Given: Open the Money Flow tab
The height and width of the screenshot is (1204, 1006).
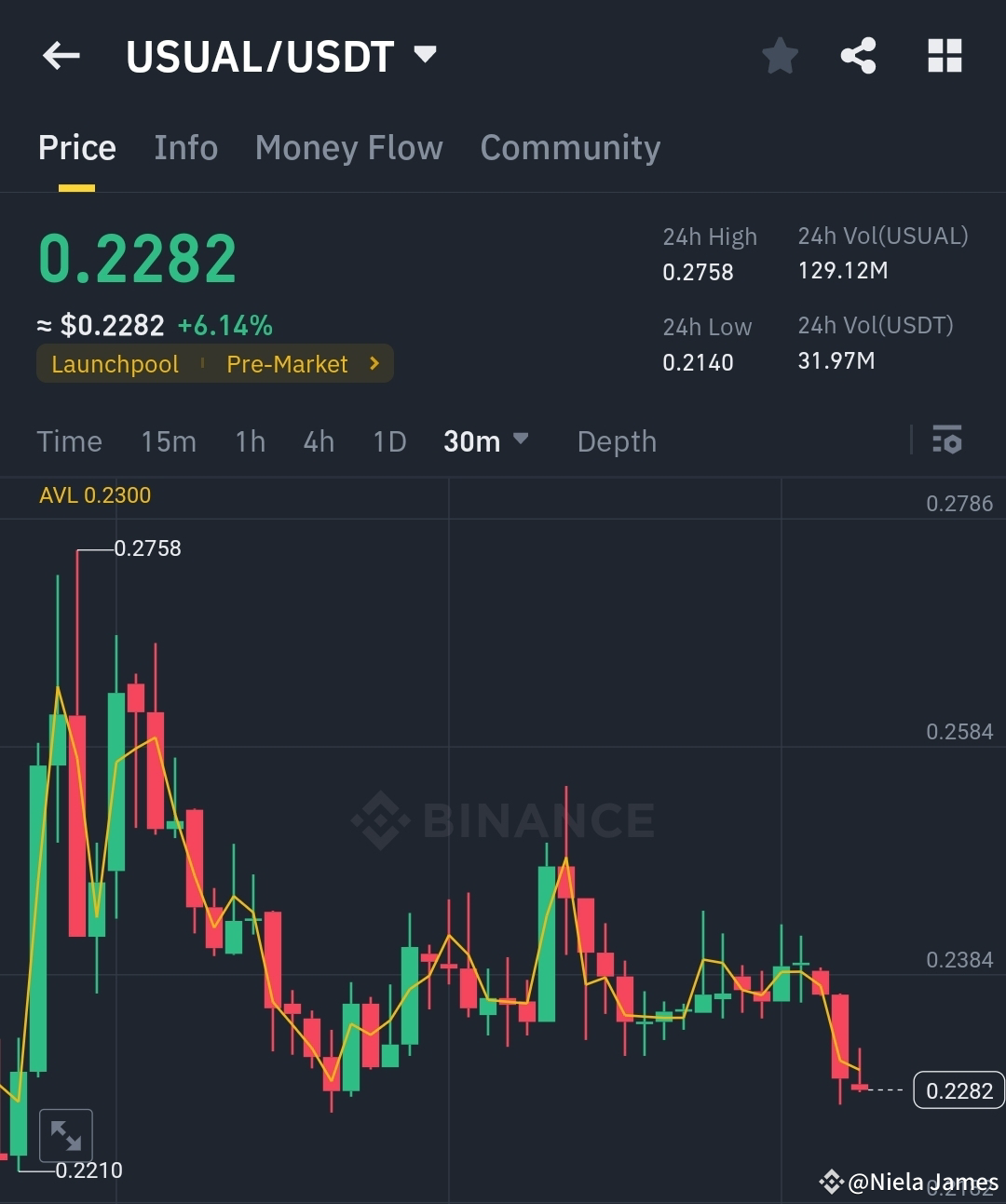Looking at the screenshot, I should 348,148.
